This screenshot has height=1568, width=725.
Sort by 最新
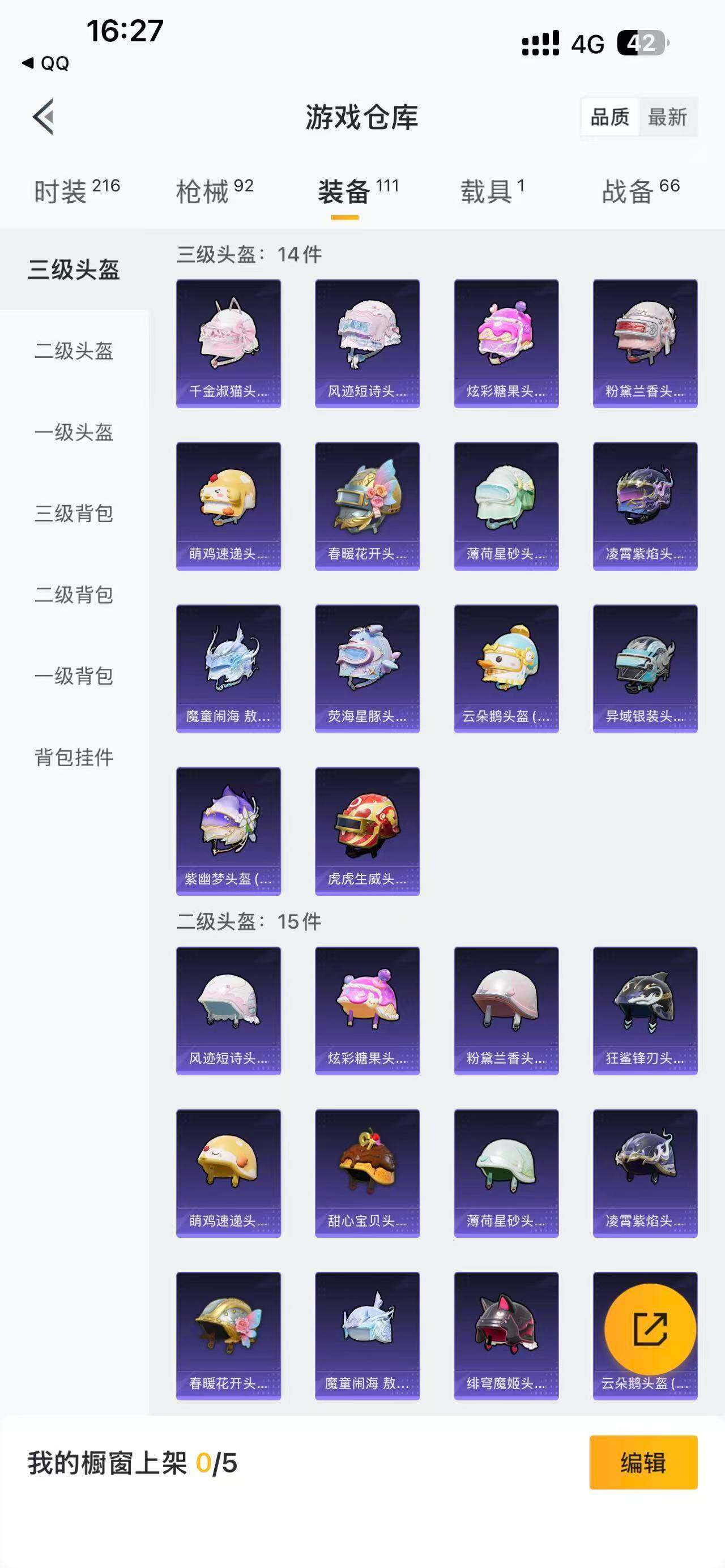[667, 116]
